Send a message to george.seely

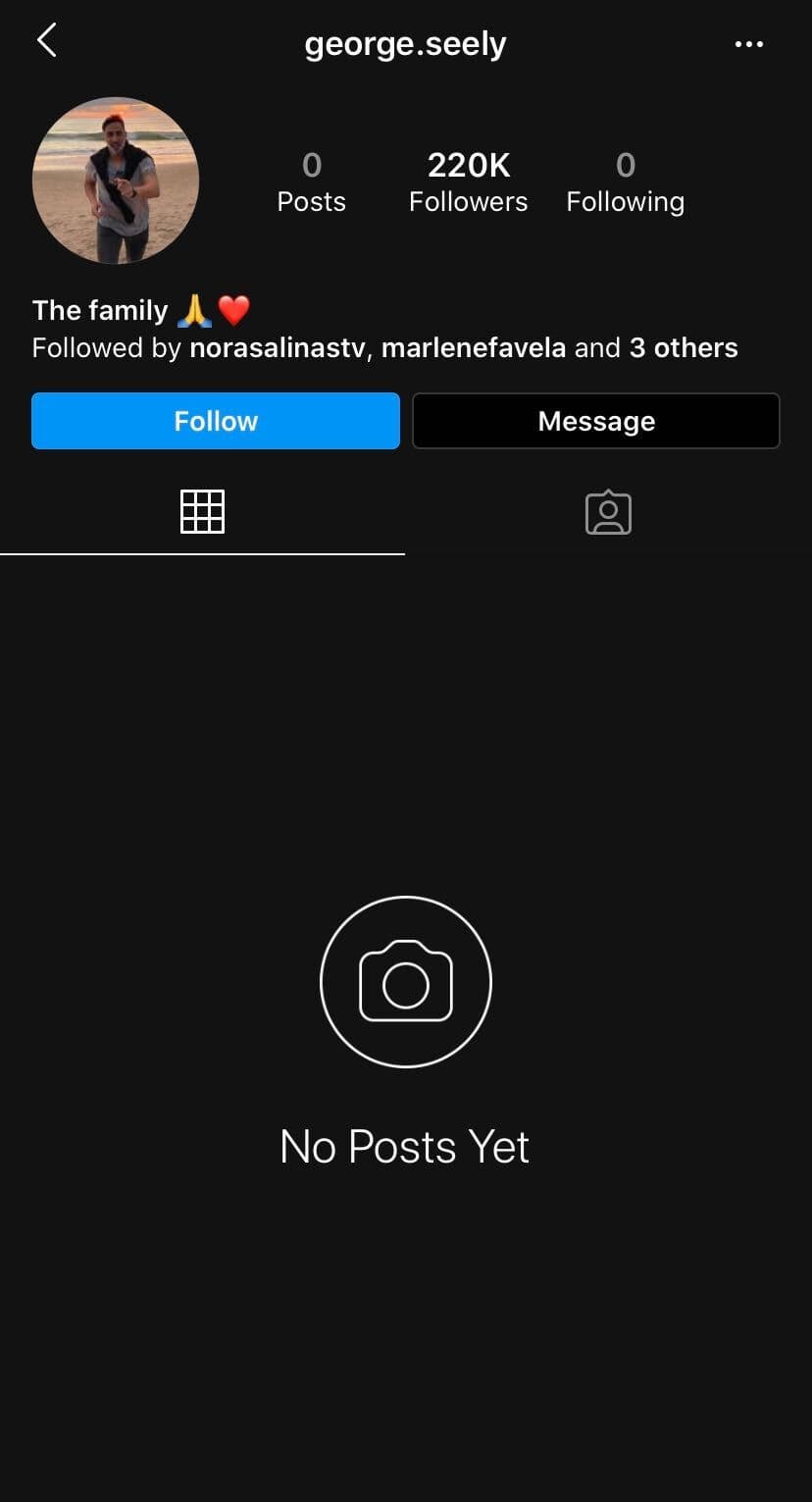596,421
